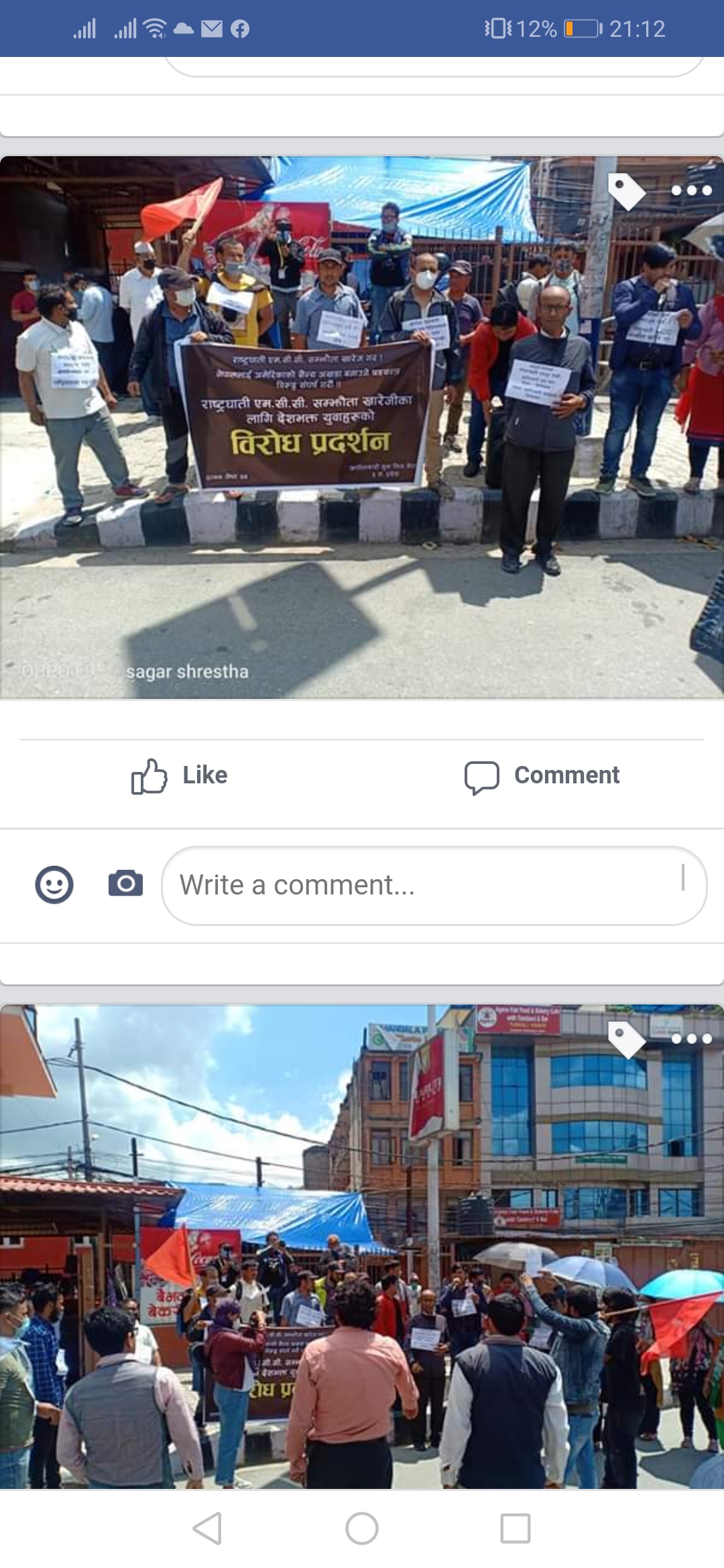
Task: Like the protest banner photo
Action: click(x=180, y=775)
